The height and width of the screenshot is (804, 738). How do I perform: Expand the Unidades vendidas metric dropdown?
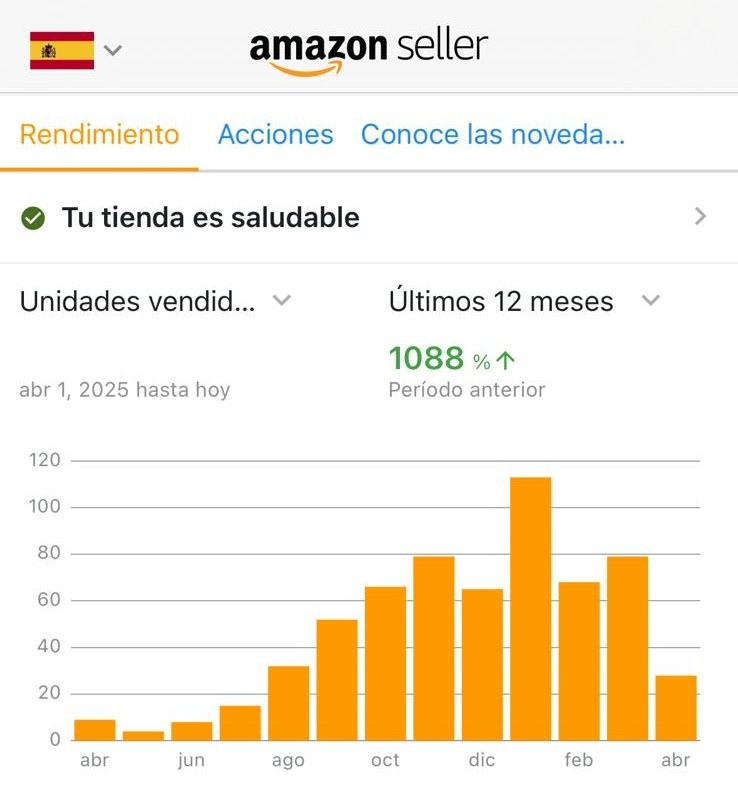(x=155, y=301)
